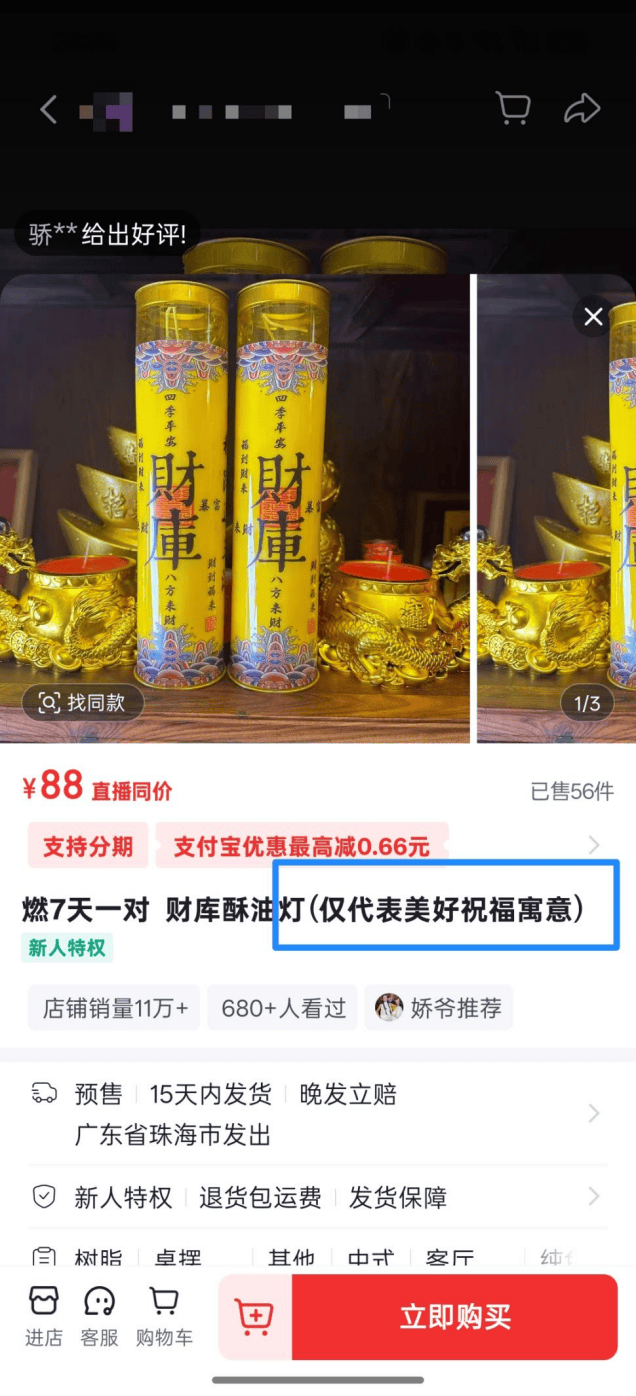
Task: Open the 娇爷推荐 chip
Action: coord(439,1008)
